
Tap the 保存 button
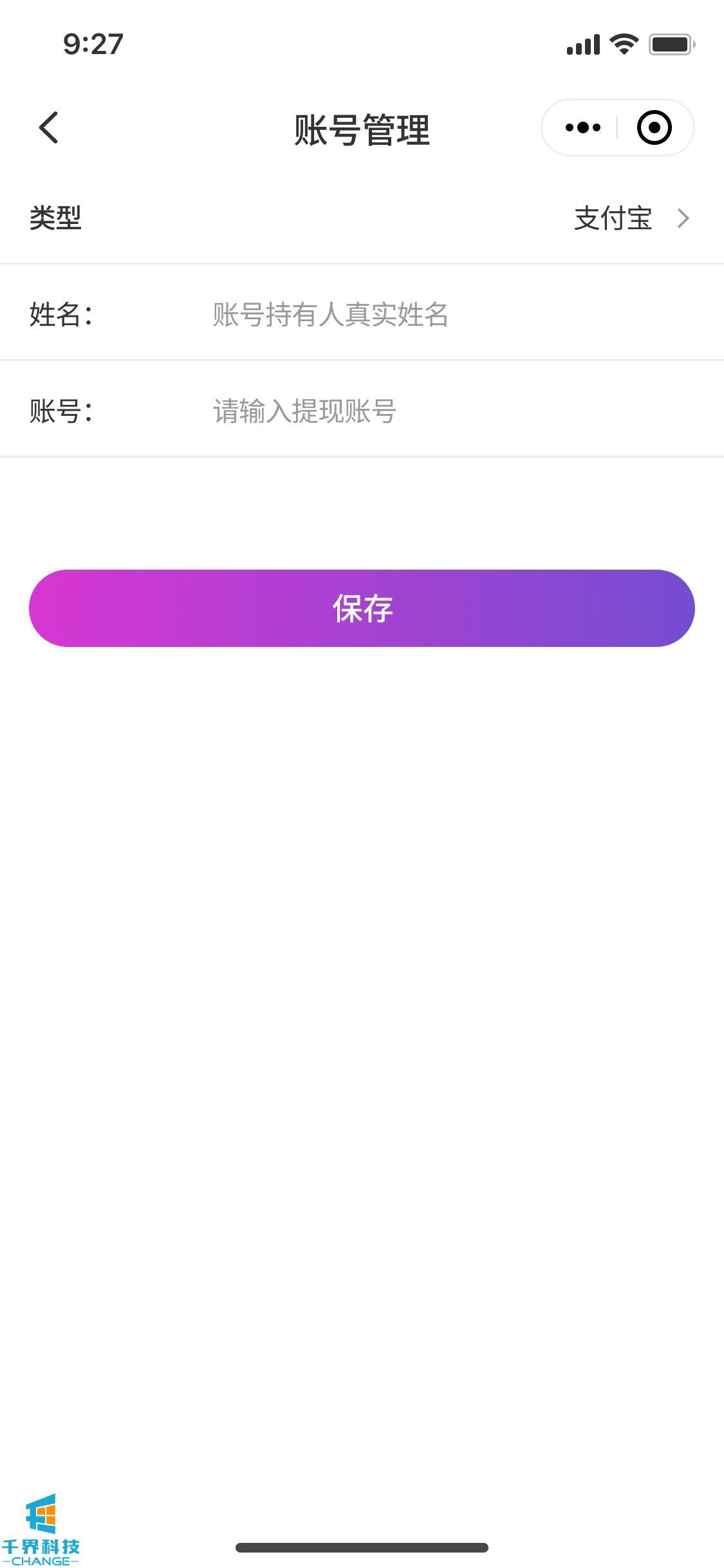(x=362, y=608)
